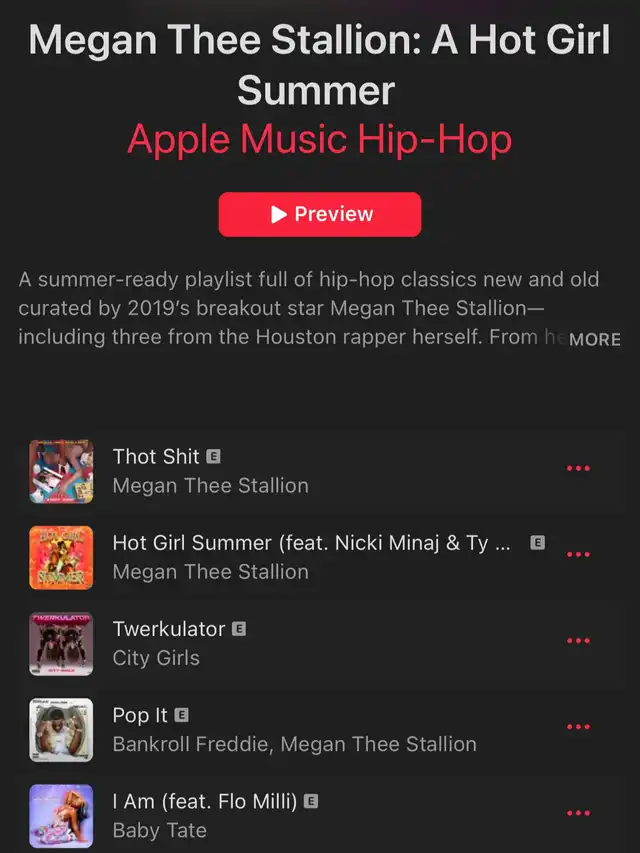Viewport: 640px width, 853px height.
Task: Open more options for Thot Shit
Action: [x=578, y=469]
